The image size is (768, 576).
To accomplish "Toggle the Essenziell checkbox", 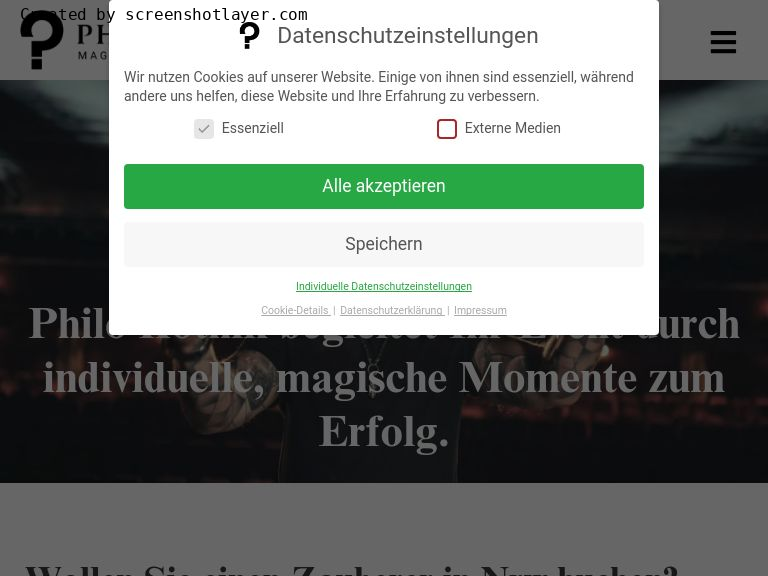I will coord(204,129).
